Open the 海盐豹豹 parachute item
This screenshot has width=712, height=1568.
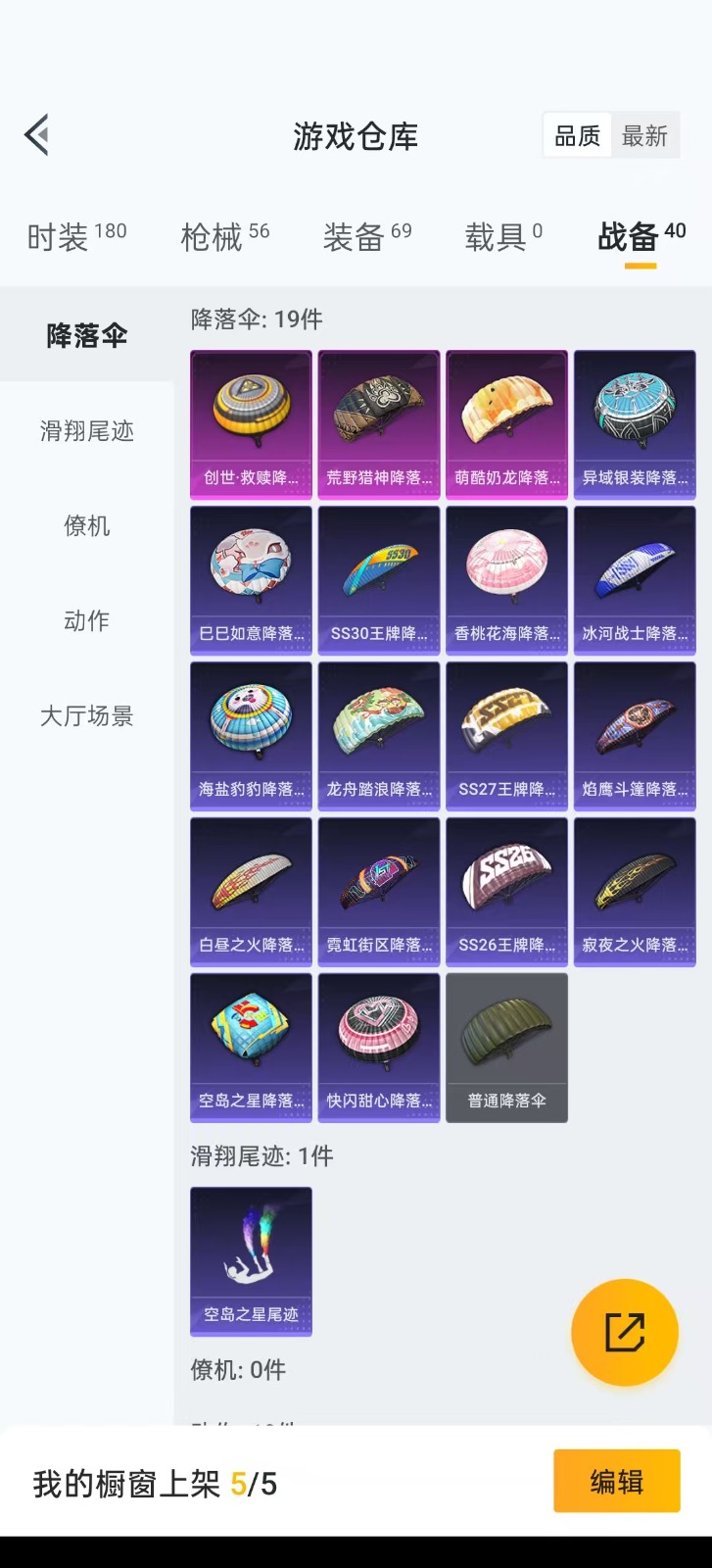click(251, 736)
